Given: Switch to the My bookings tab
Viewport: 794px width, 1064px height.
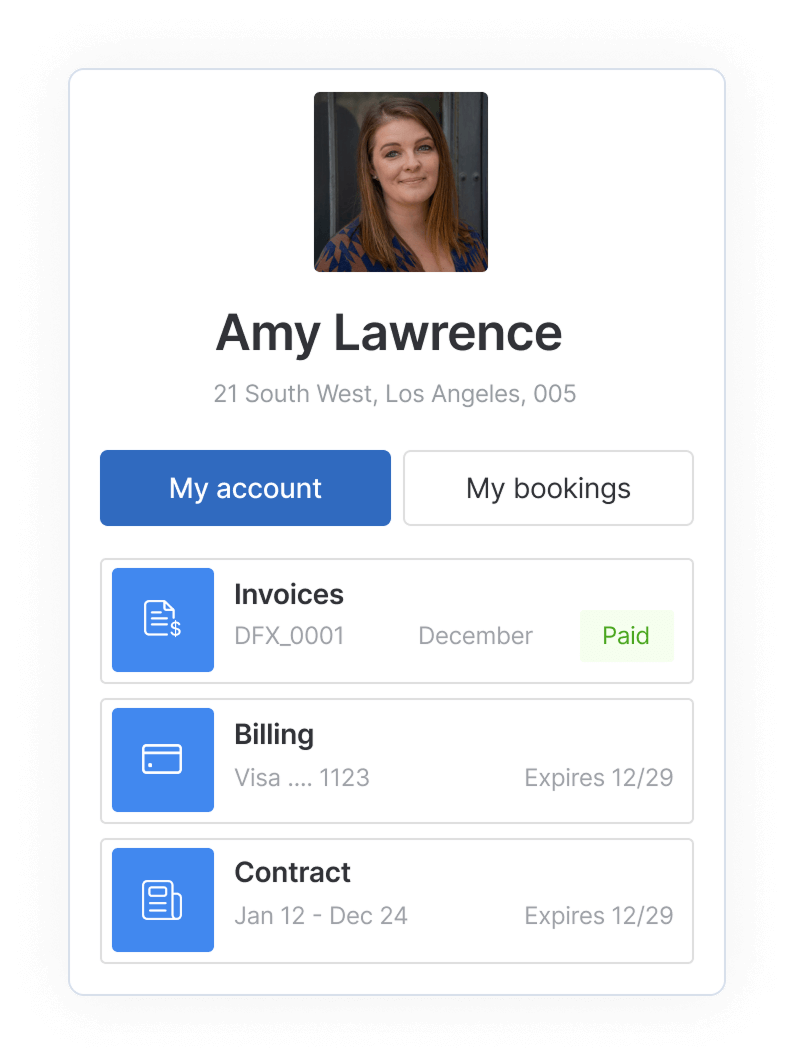Looking at the screenshot, I should click(x=548, y=488).
